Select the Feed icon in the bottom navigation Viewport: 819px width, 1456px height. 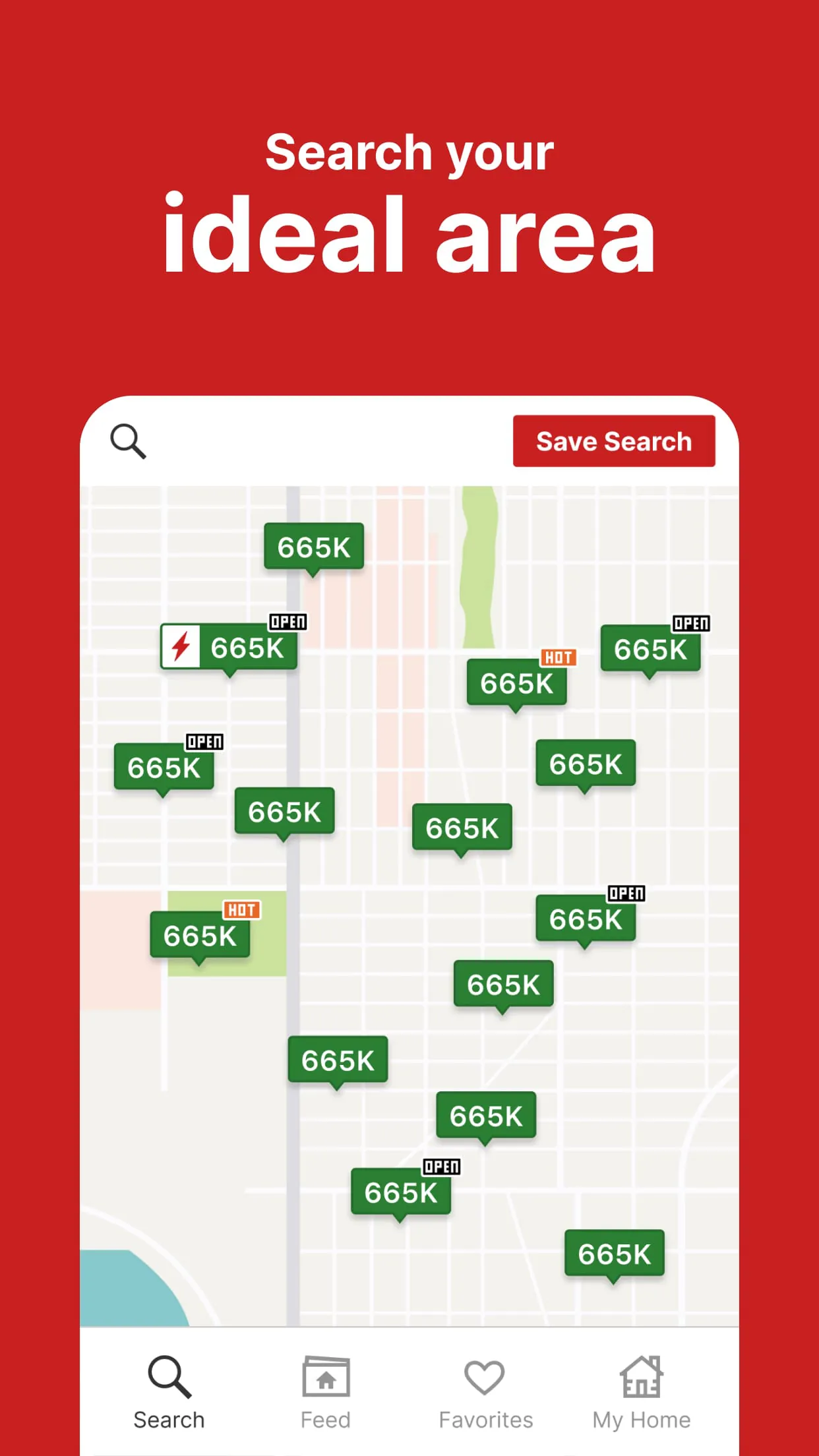click(x=326, y=1377)
